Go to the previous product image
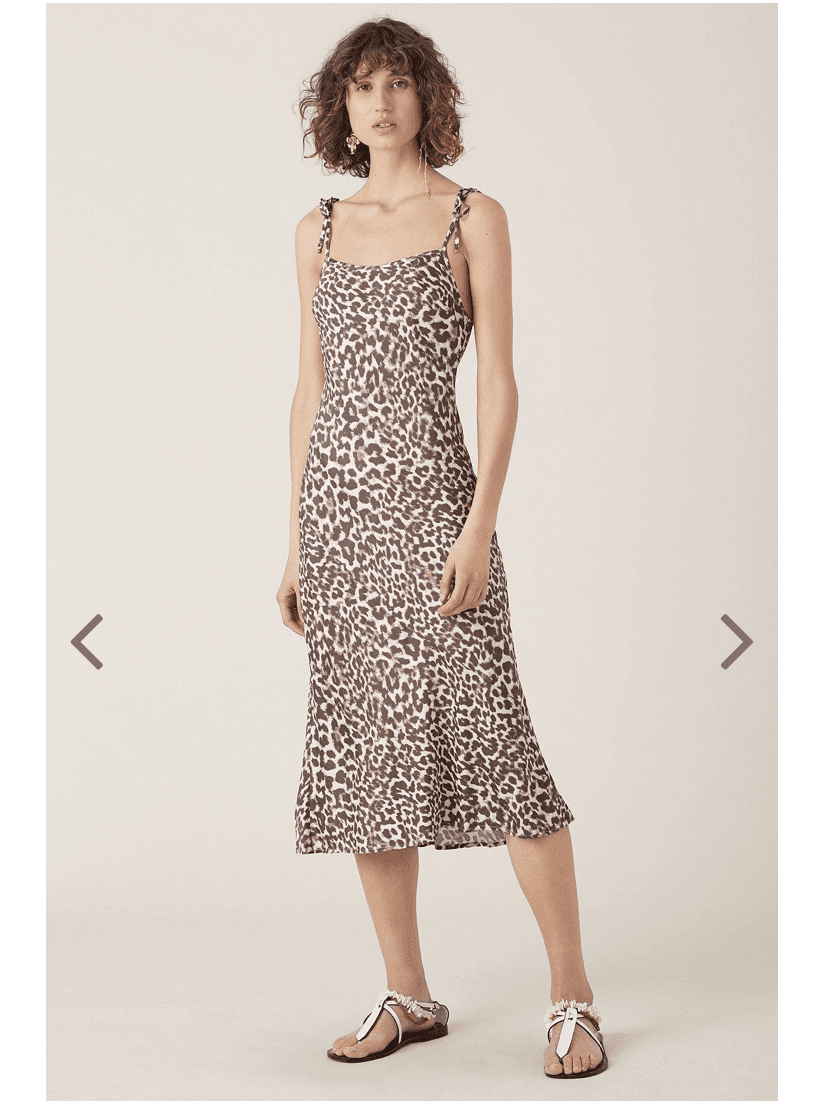826x1101 pixels. tap(87, 641)
